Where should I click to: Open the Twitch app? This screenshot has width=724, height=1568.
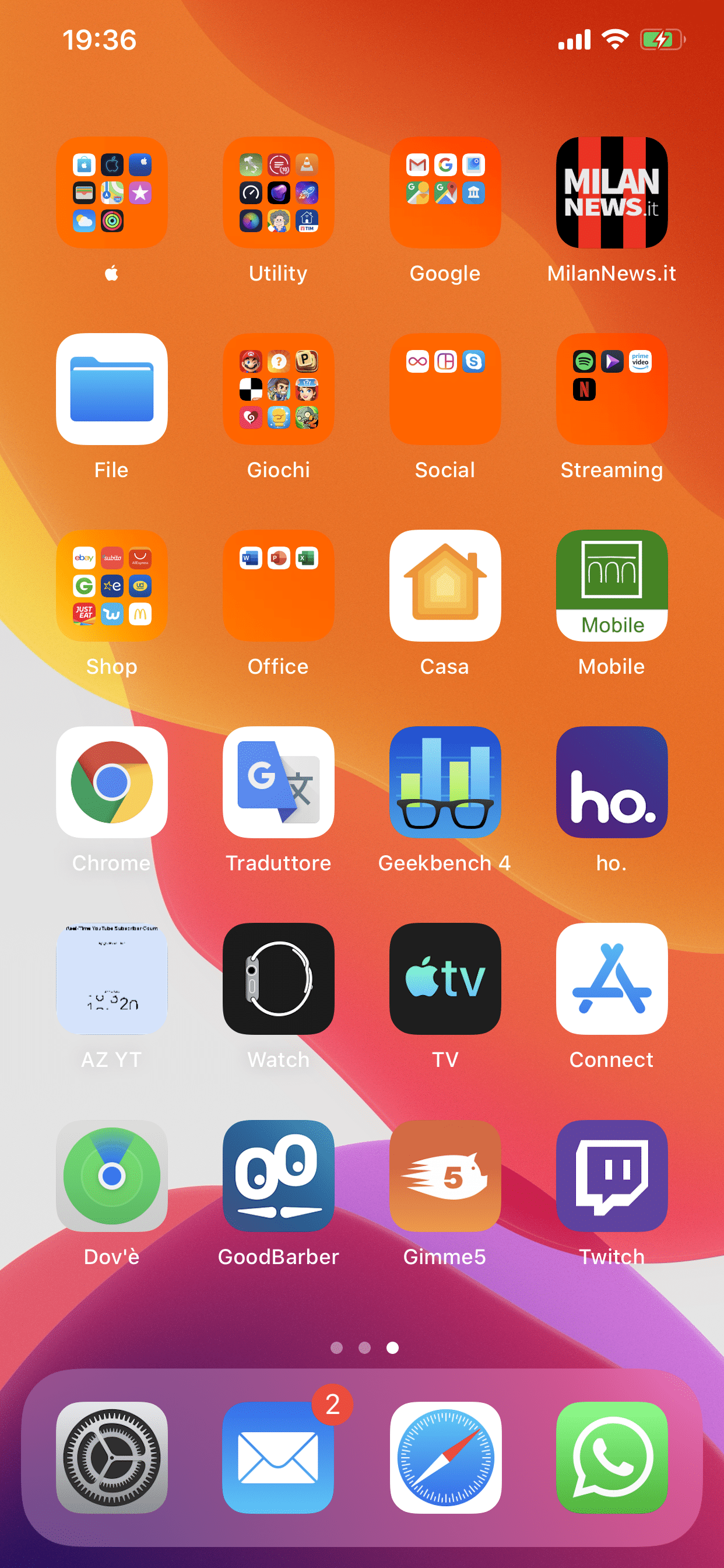pos(611,1176)
